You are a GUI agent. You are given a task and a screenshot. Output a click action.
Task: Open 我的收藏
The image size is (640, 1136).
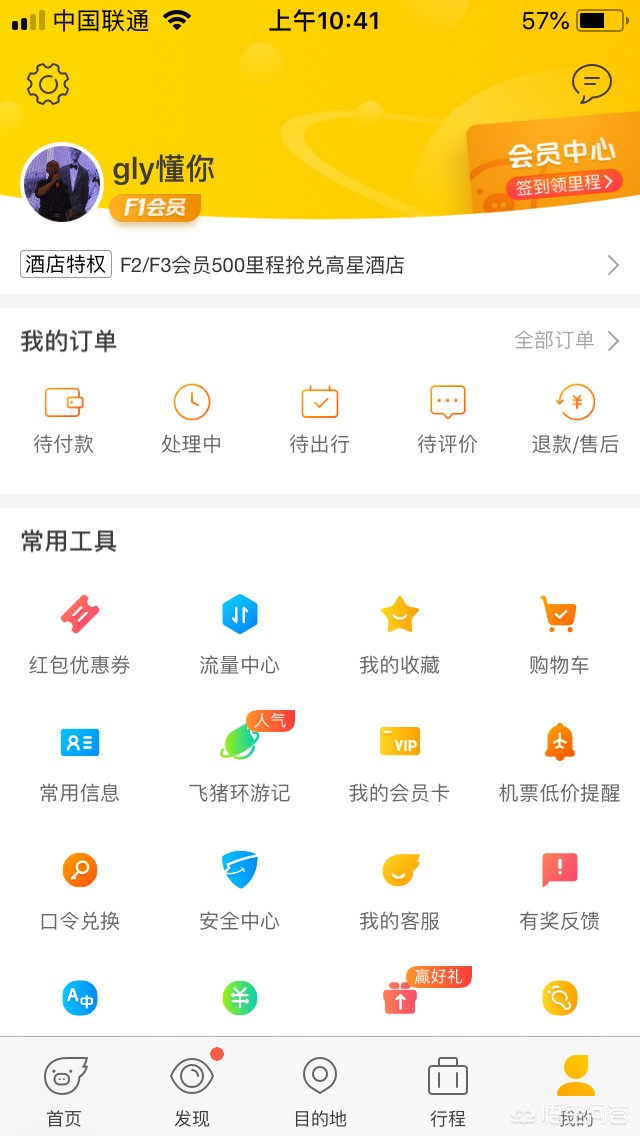399,634
